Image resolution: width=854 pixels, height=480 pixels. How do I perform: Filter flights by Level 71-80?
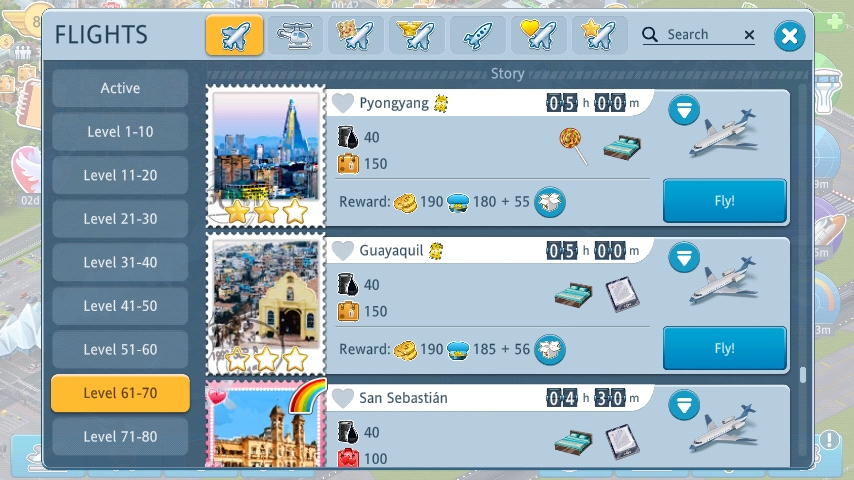120,436
